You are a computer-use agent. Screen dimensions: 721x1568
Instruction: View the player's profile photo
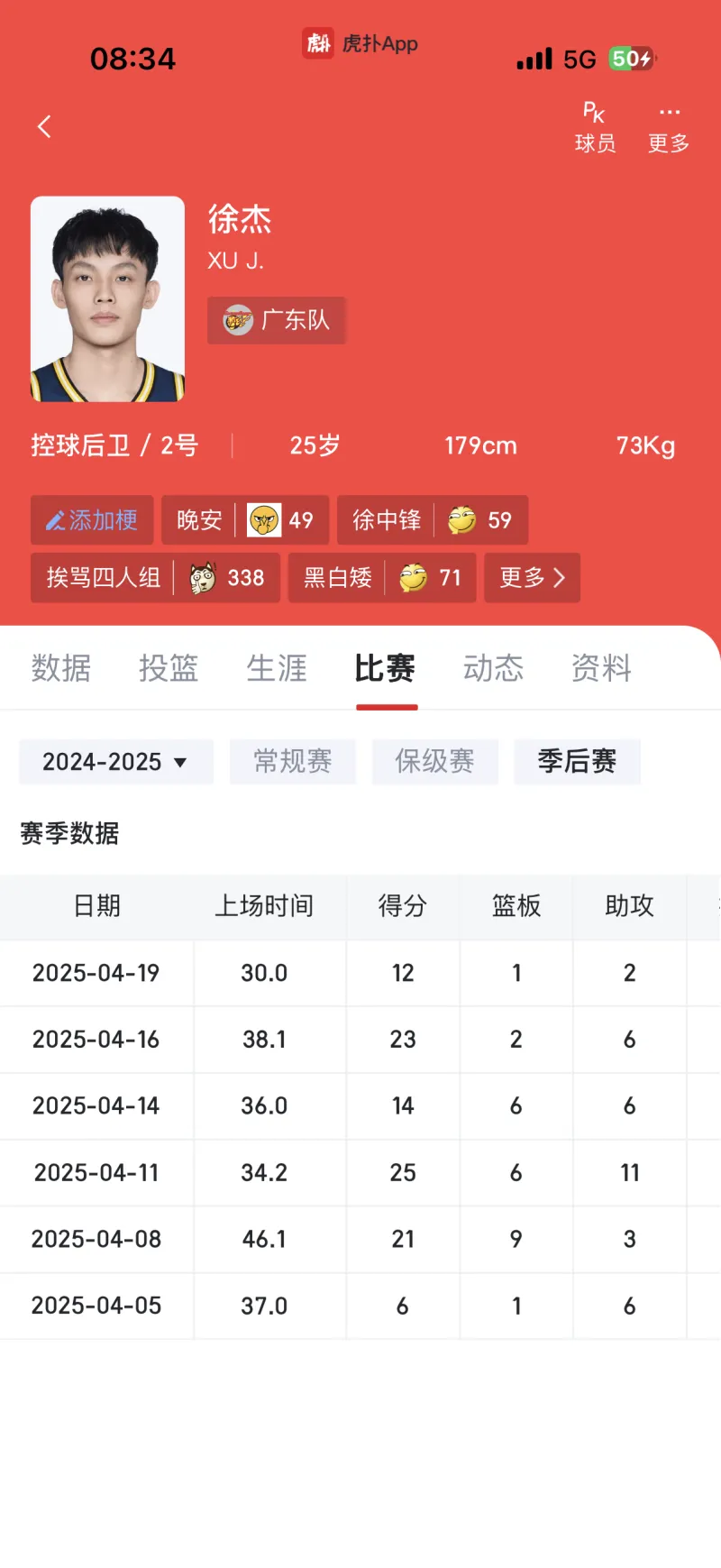click(x=107, y=299)
